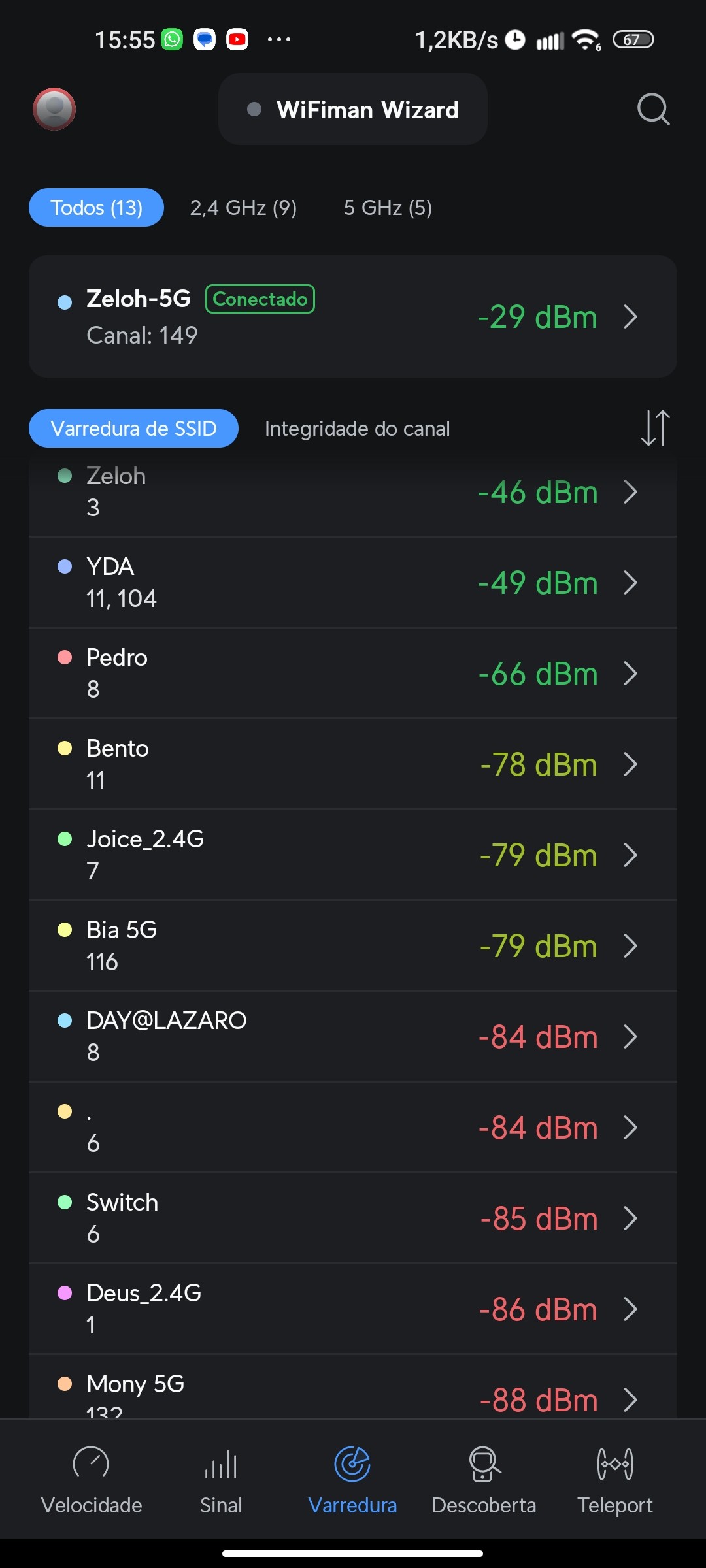
Task: Open the profile avatar
Action: [x=54, y=109]
